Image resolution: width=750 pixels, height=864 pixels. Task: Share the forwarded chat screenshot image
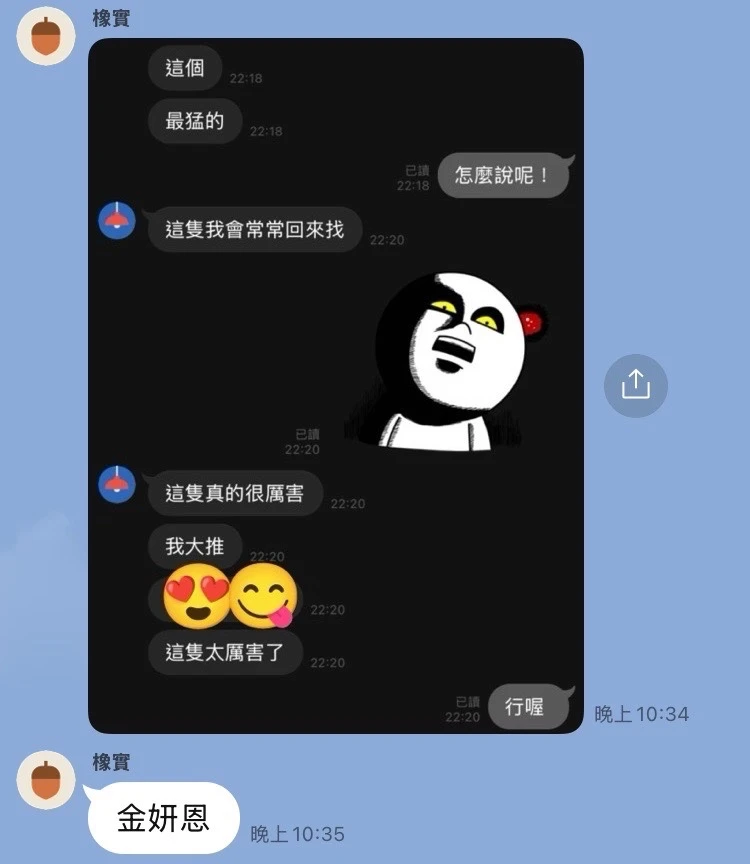coord(635,385)
